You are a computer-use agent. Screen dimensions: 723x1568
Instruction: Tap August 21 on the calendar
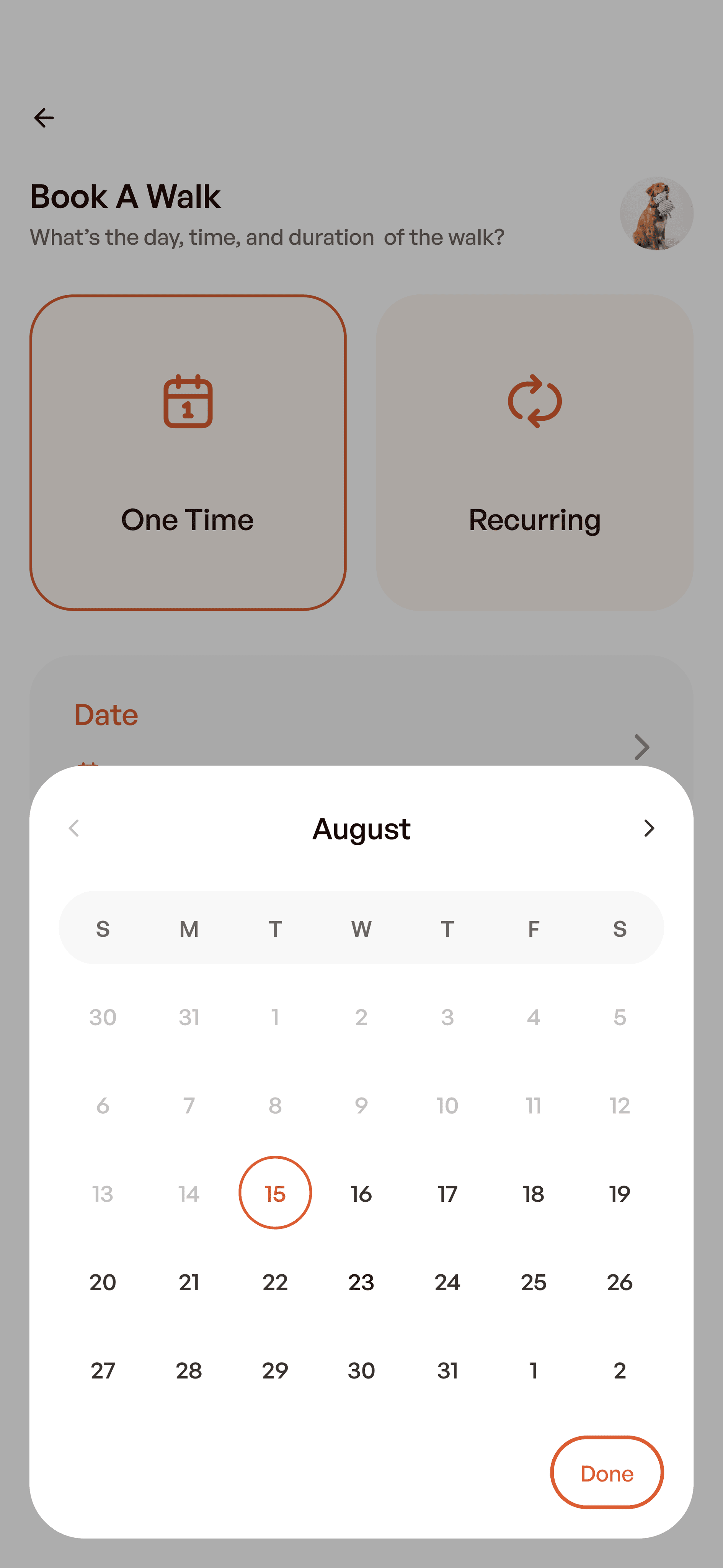pos(189,1282)
